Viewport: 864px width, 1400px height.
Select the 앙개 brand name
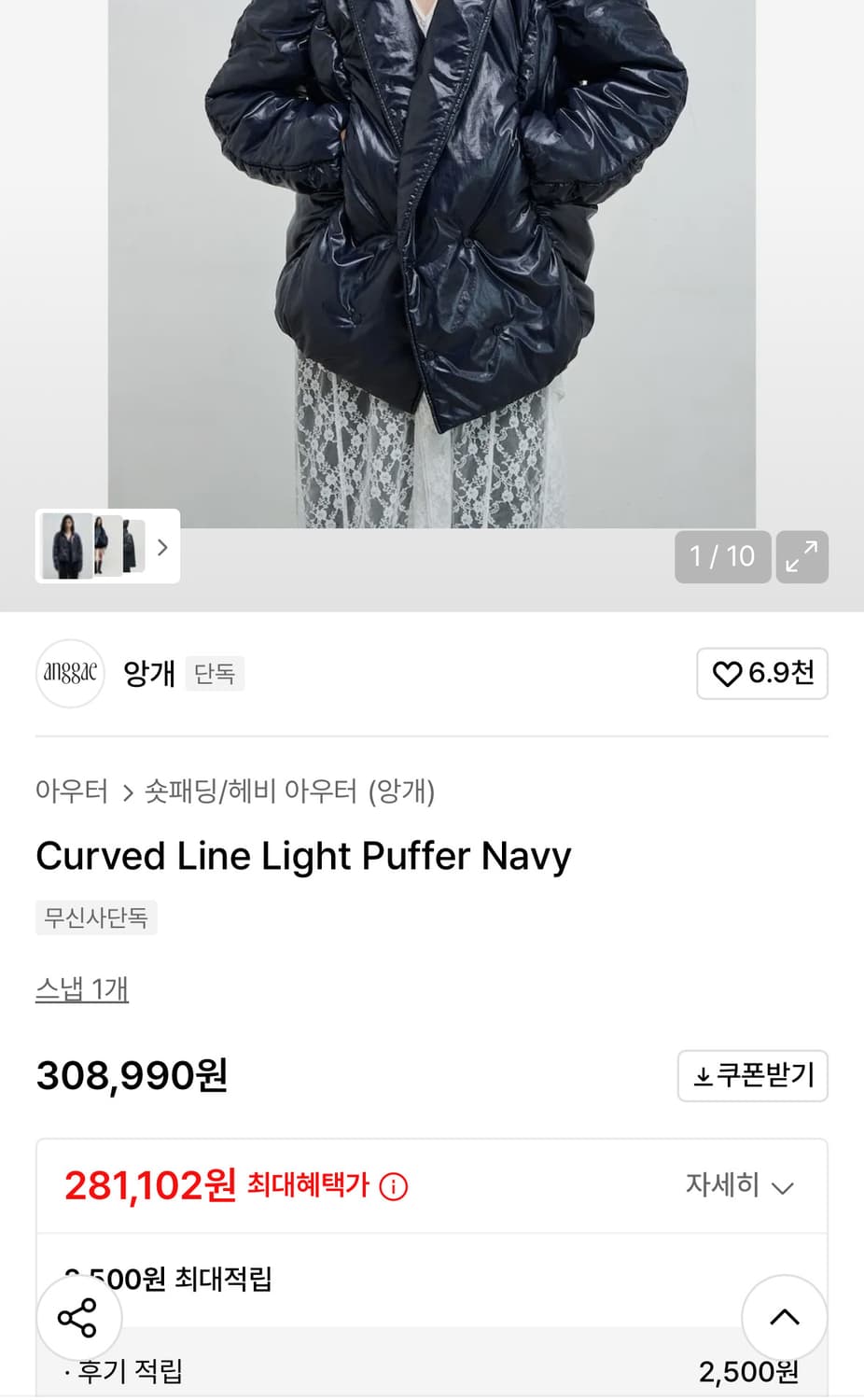point(147,674)
